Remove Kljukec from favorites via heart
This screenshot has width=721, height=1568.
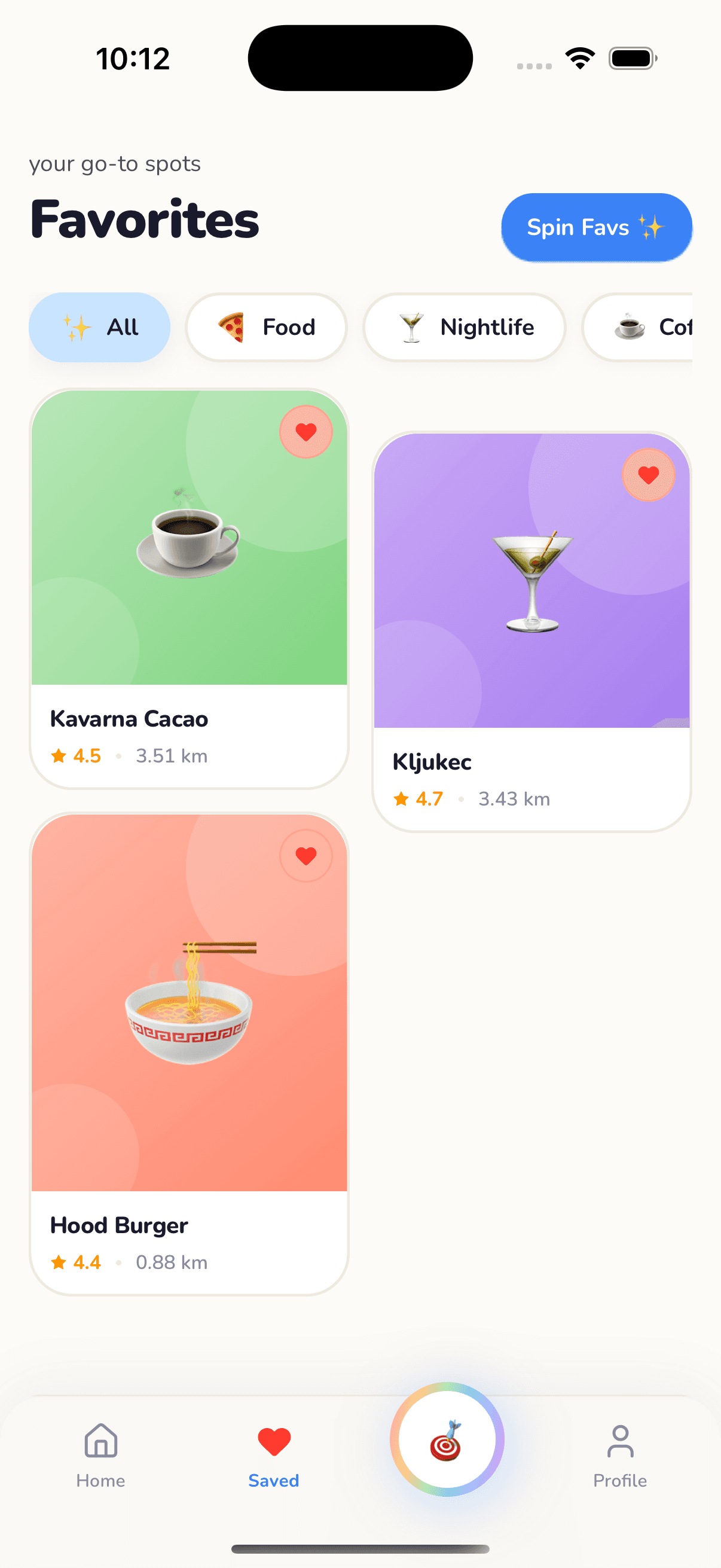(649, 475)
